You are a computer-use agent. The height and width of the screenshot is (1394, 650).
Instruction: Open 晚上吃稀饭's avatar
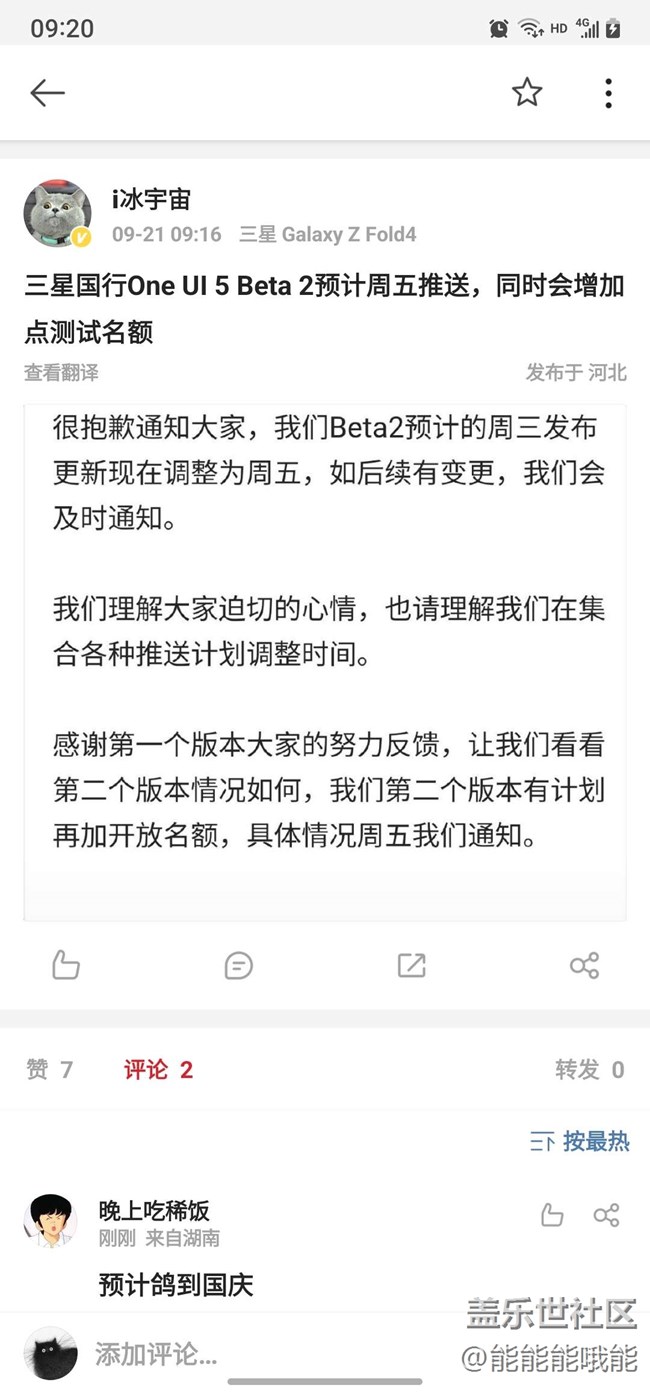[50, 1221]
